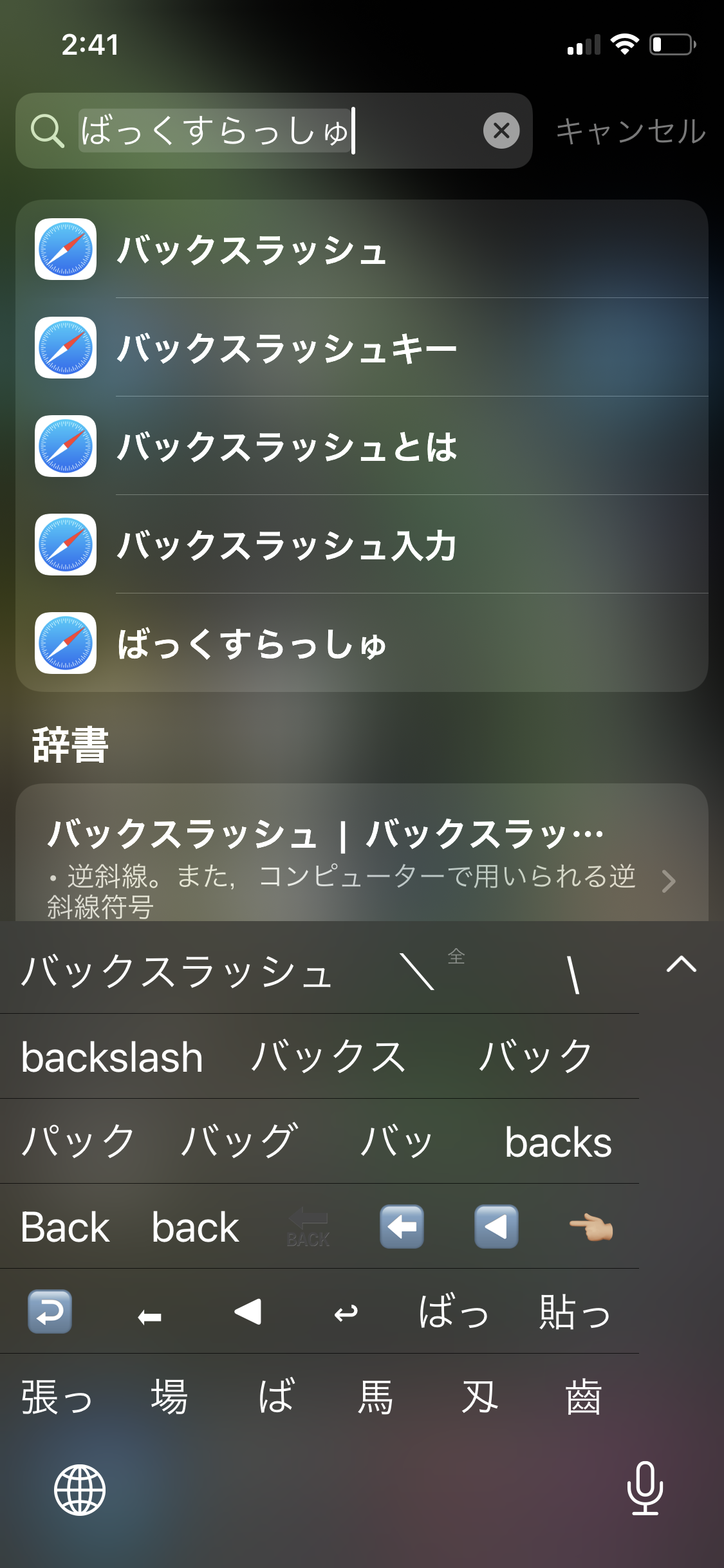Search Safari for hiragana ばっくすらっしゅ

[251, 644]
